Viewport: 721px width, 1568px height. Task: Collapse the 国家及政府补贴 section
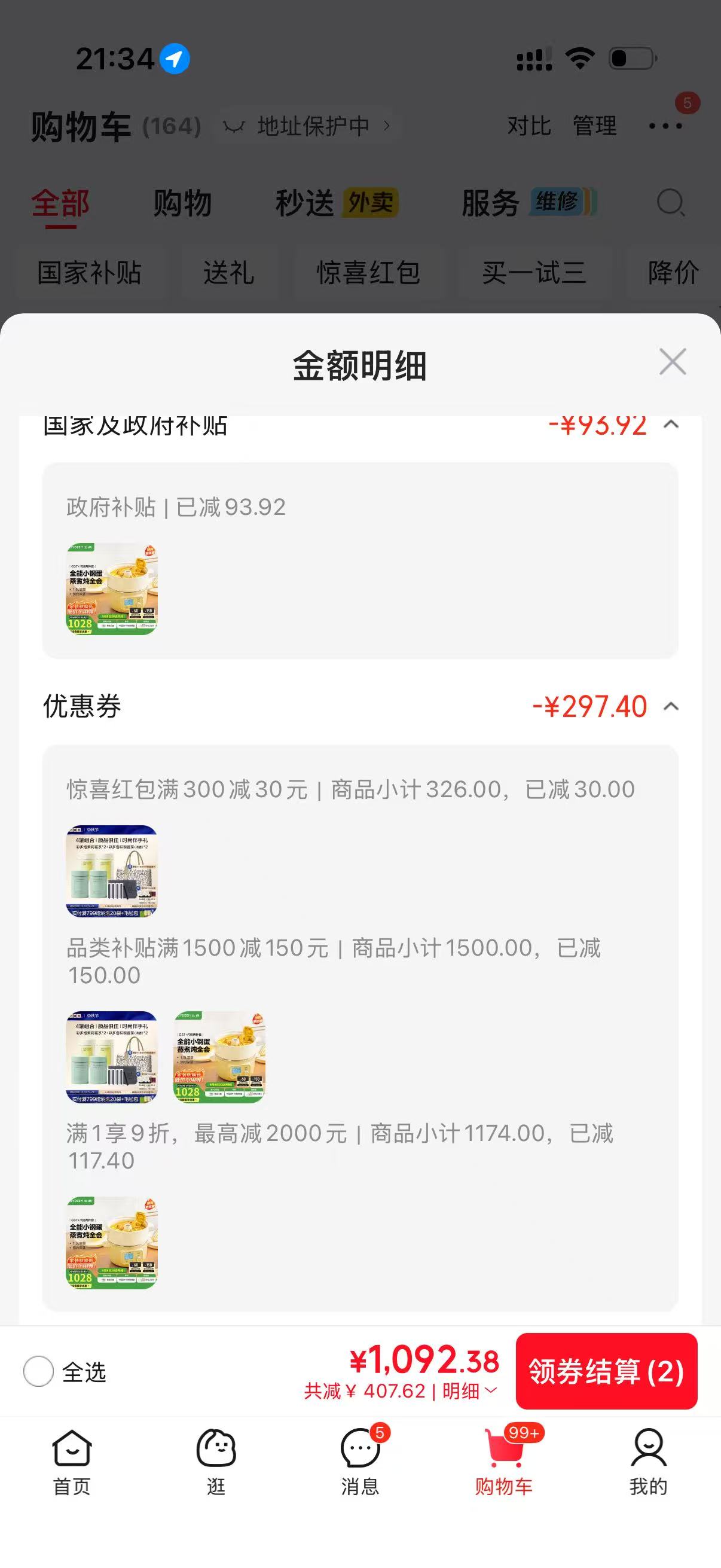pyautogui.click(x=671, y=425)
